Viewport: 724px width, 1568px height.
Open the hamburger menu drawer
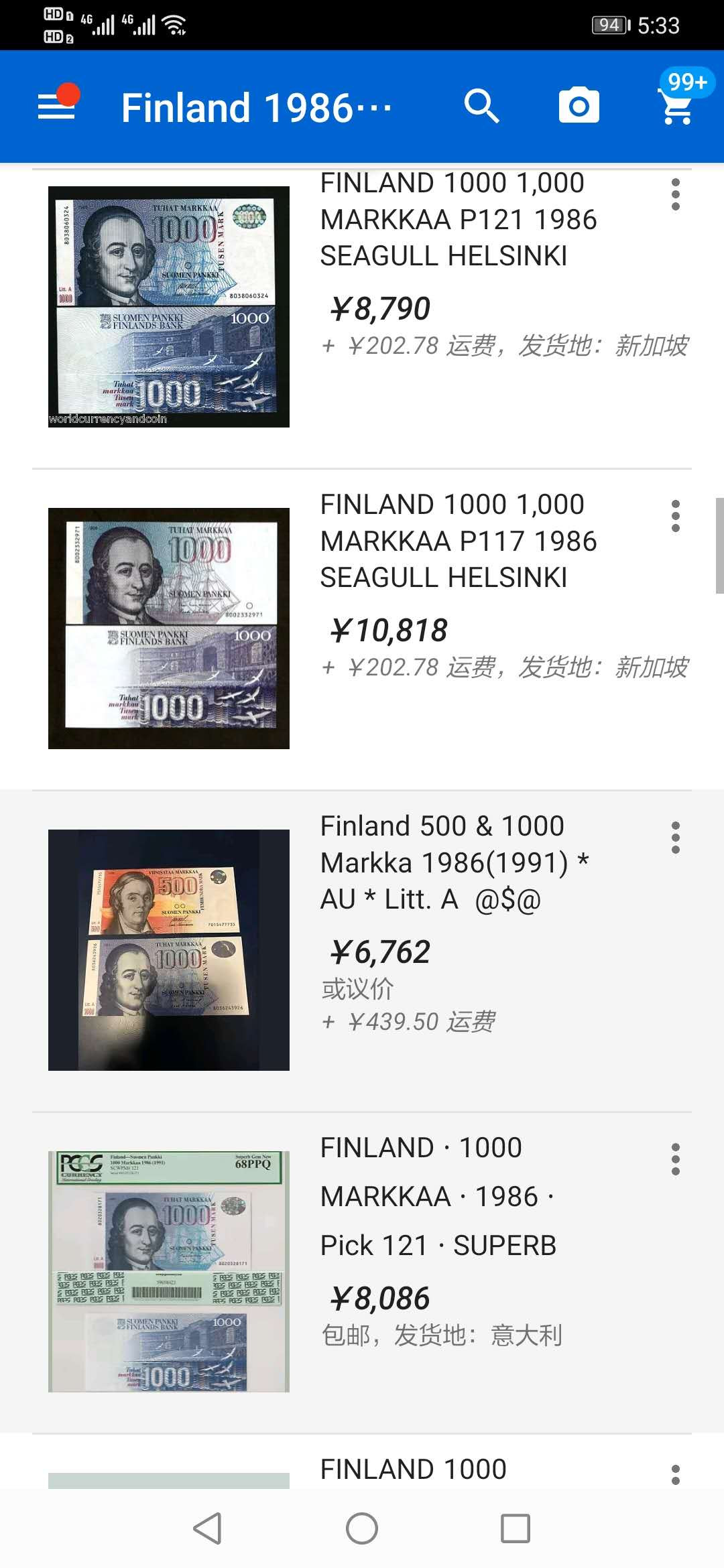56,106
